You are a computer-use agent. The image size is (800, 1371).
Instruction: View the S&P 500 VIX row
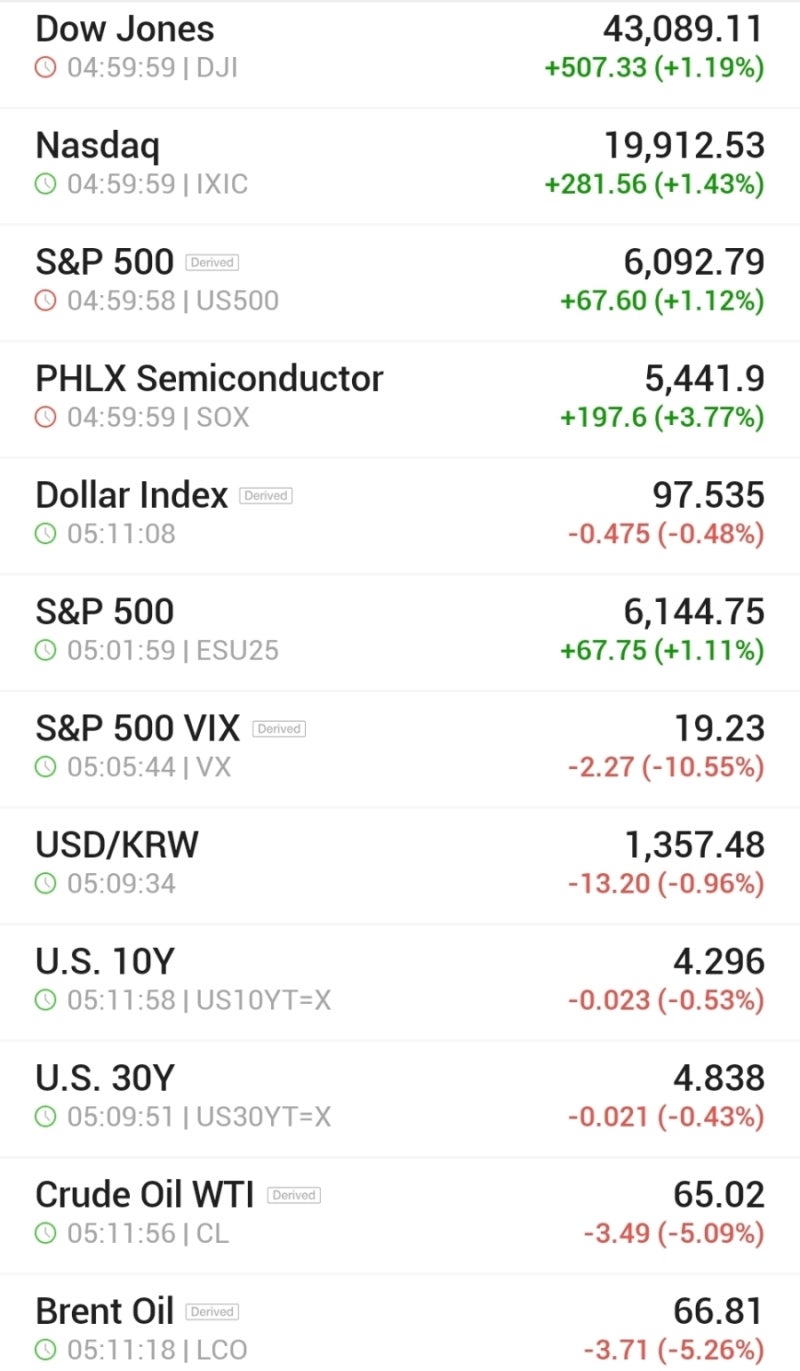(x=400, y=747)
